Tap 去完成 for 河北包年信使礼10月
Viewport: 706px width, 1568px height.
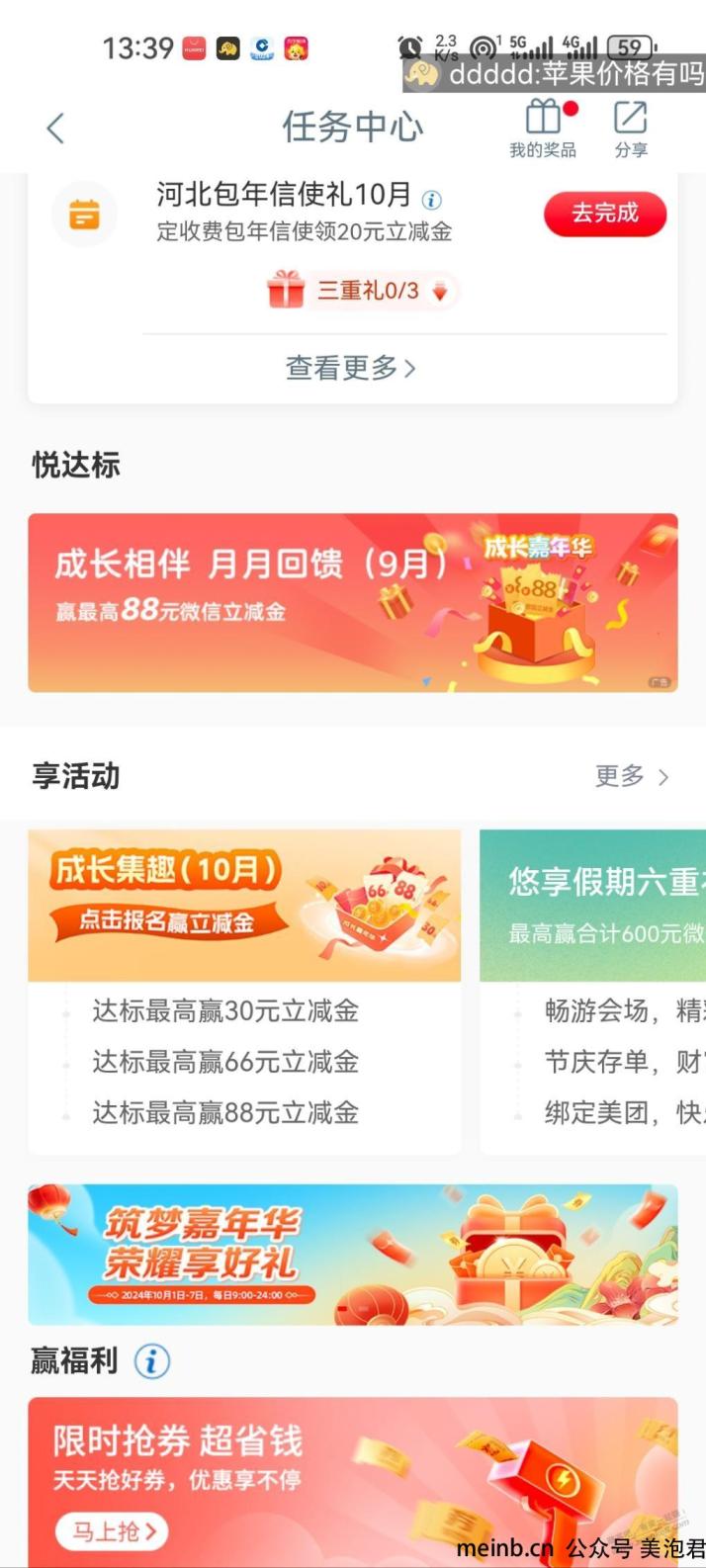pos(605,214)
